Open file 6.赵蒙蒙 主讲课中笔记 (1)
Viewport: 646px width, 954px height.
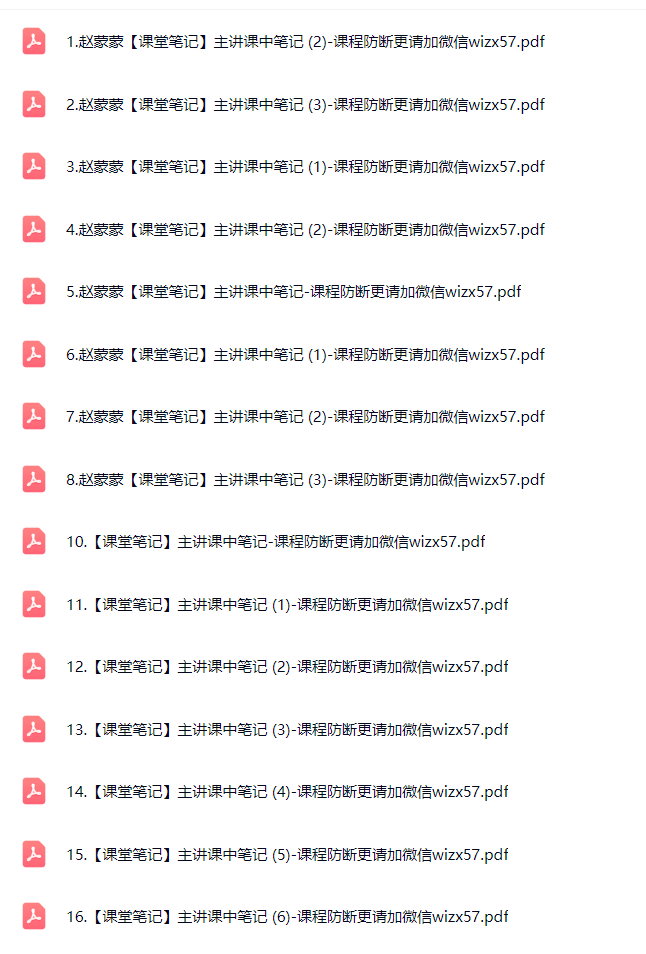(305, 354)
